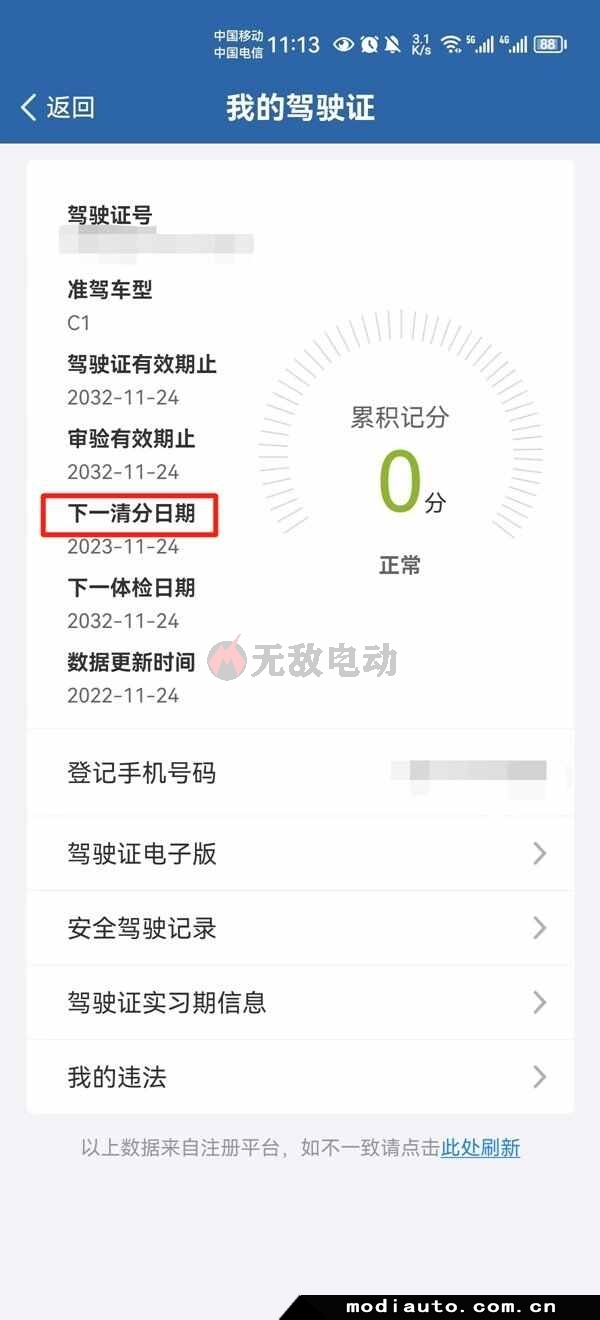Open 驾驶证实习期信息

(300, 1002)
